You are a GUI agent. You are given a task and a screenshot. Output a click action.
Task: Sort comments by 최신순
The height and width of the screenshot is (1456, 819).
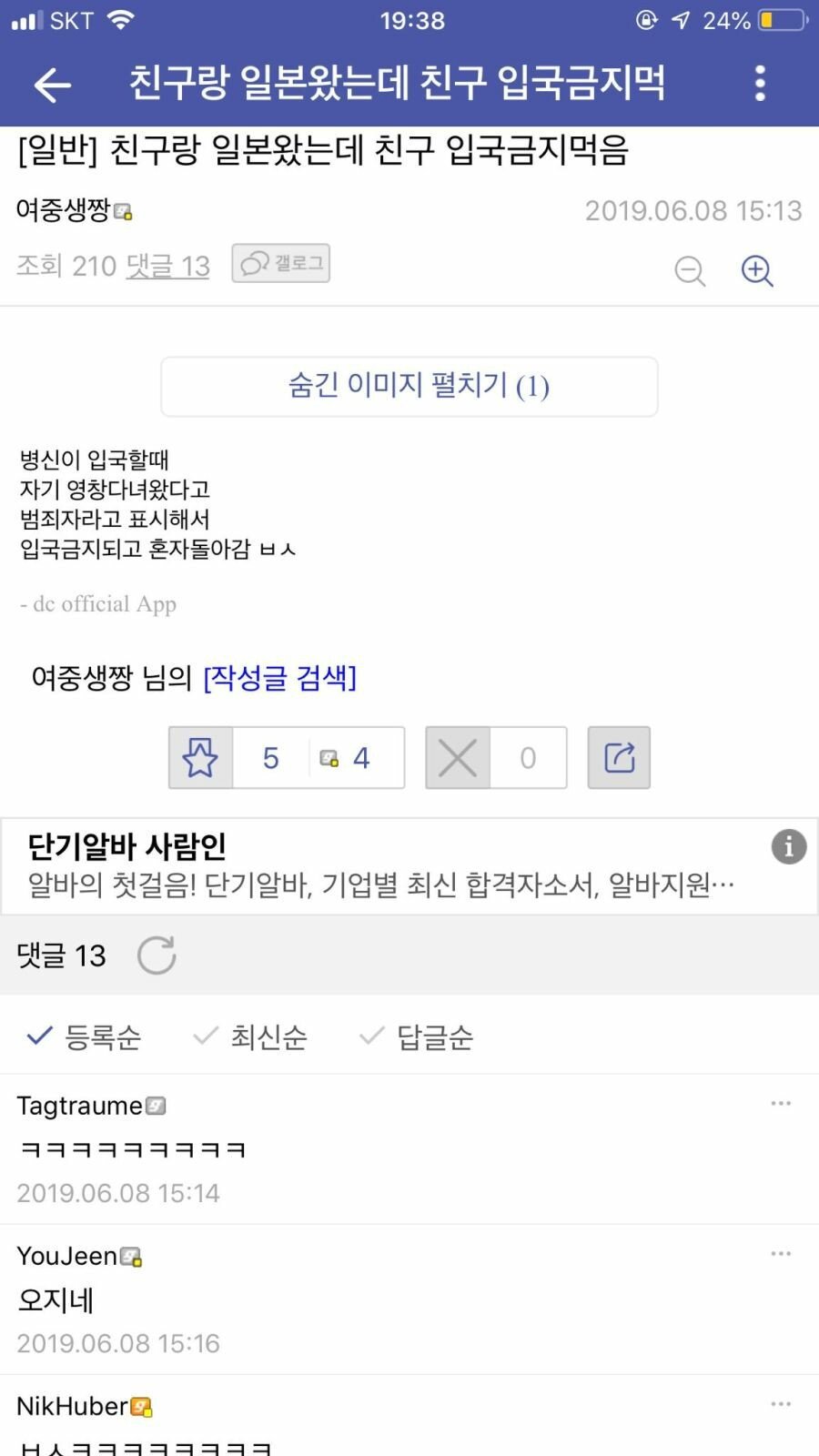(x=251, y=1036)
